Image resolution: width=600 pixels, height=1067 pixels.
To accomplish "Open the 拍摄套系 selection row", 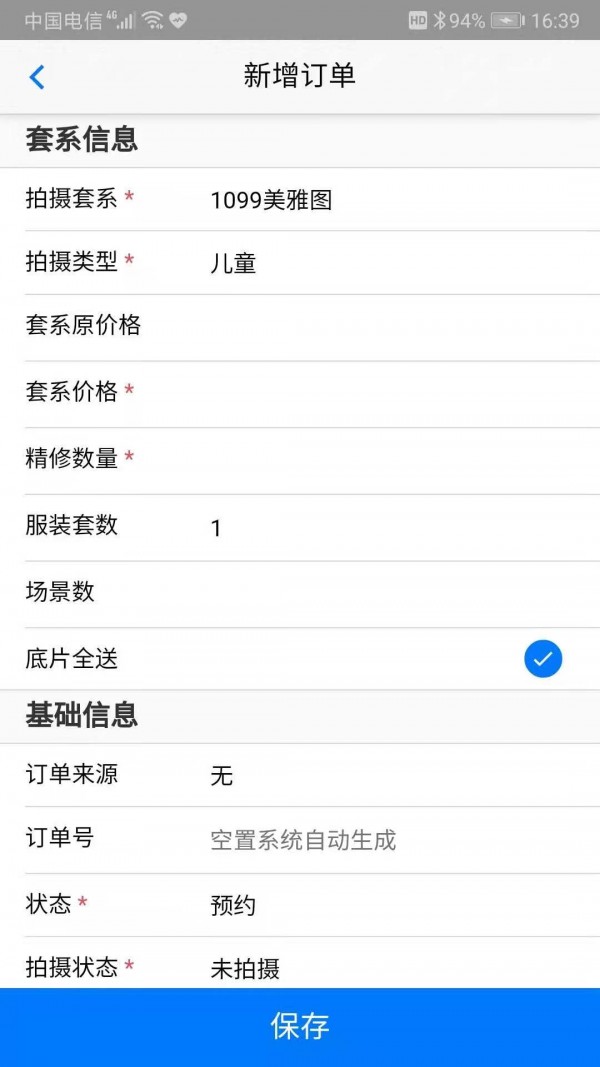I will 300,199.
